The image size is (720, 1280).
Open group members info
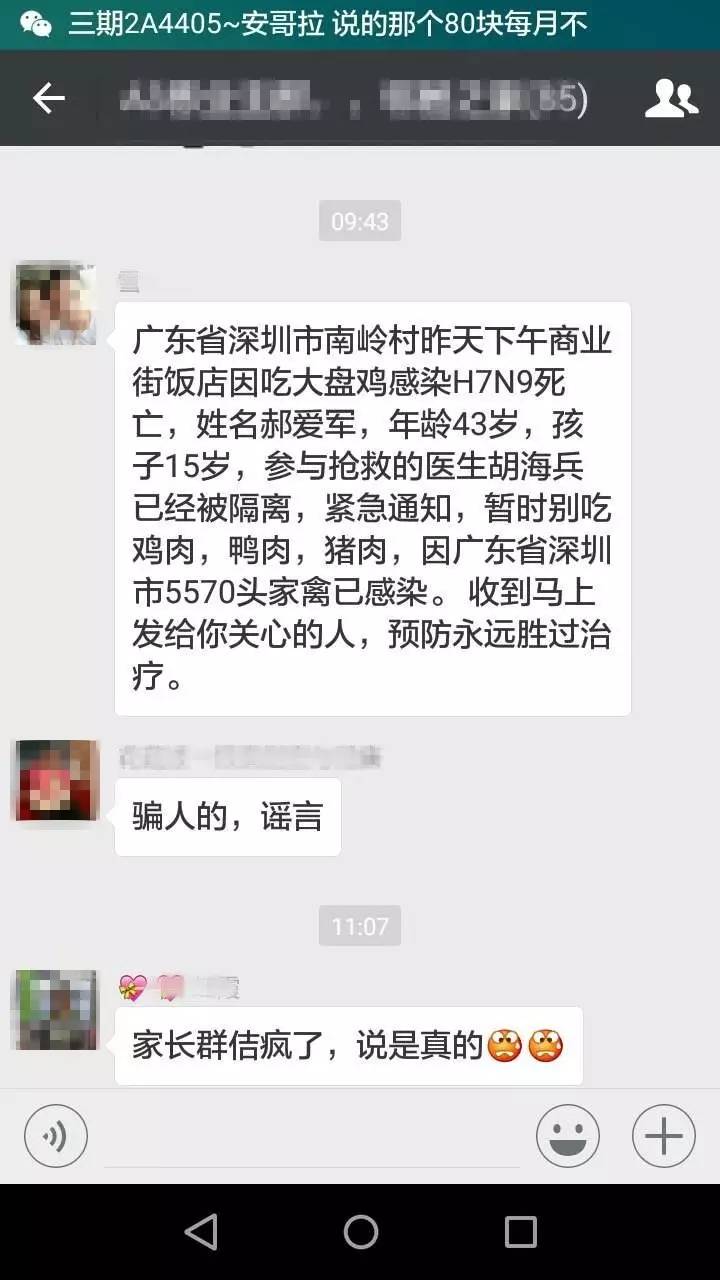pos(671,98)
